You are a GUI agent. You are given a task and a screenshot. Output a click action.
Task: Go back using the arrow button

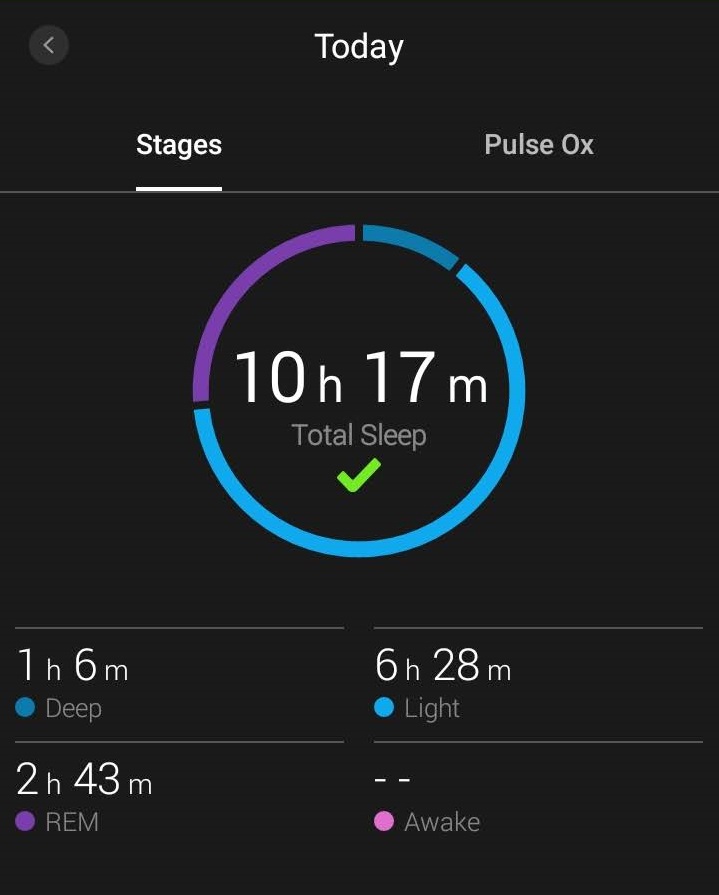[x=48, y=46]
